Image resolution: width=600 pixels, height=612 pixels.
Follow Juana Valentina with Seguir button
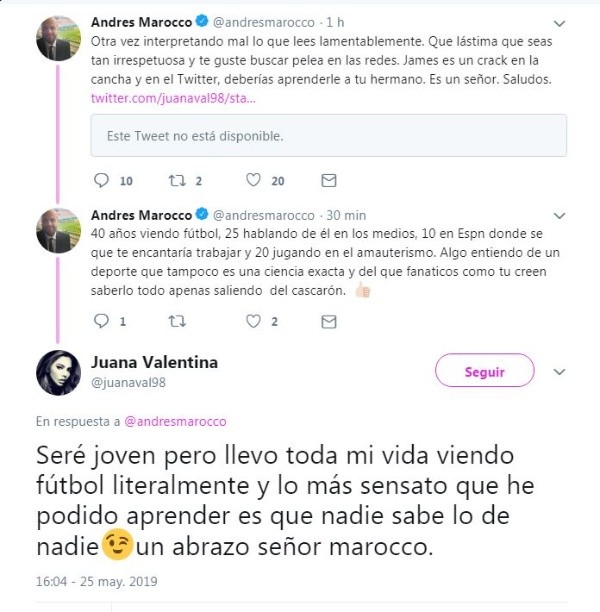pos(485,372)
